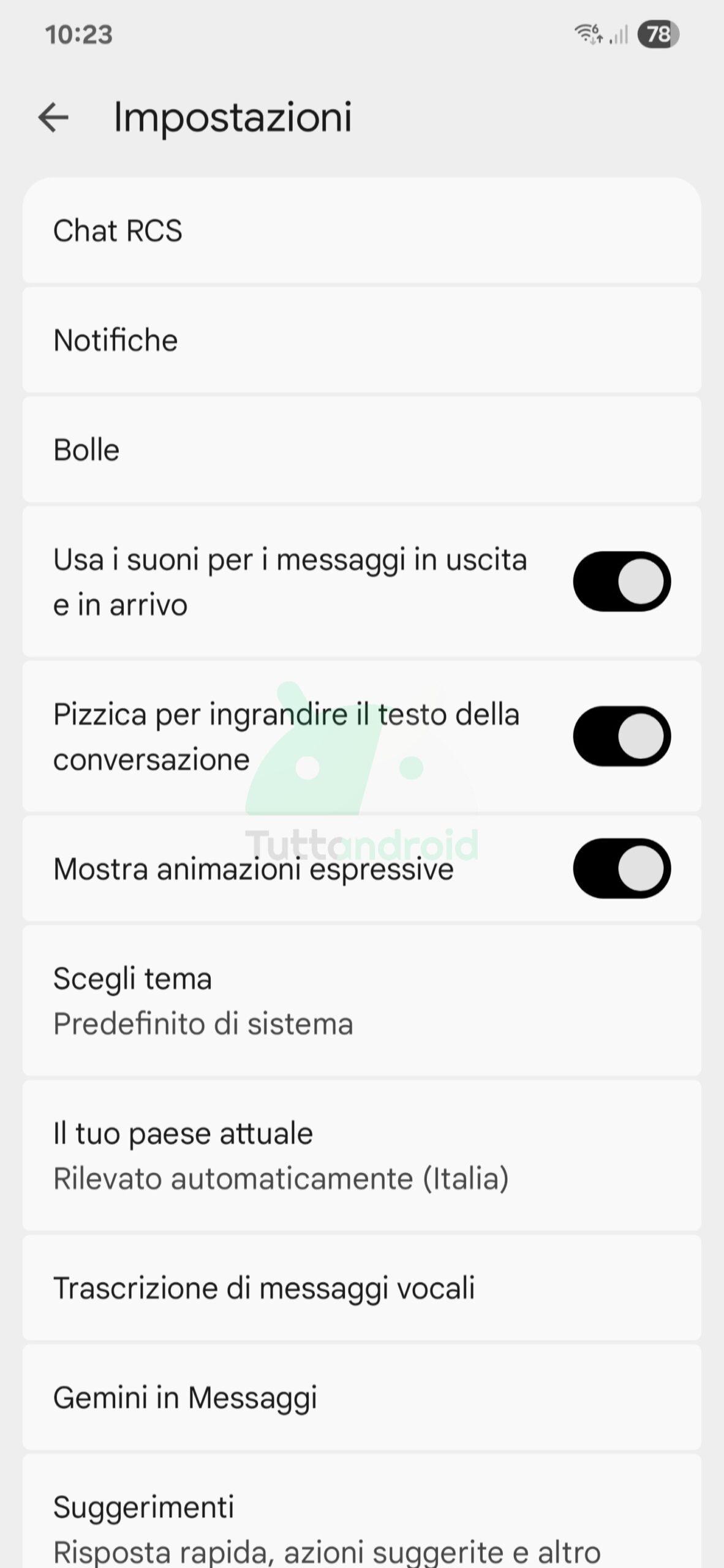Toggle Mostra animazioni espressive switch
Viewport: 724px width, 1568px height.
[621, 869]
